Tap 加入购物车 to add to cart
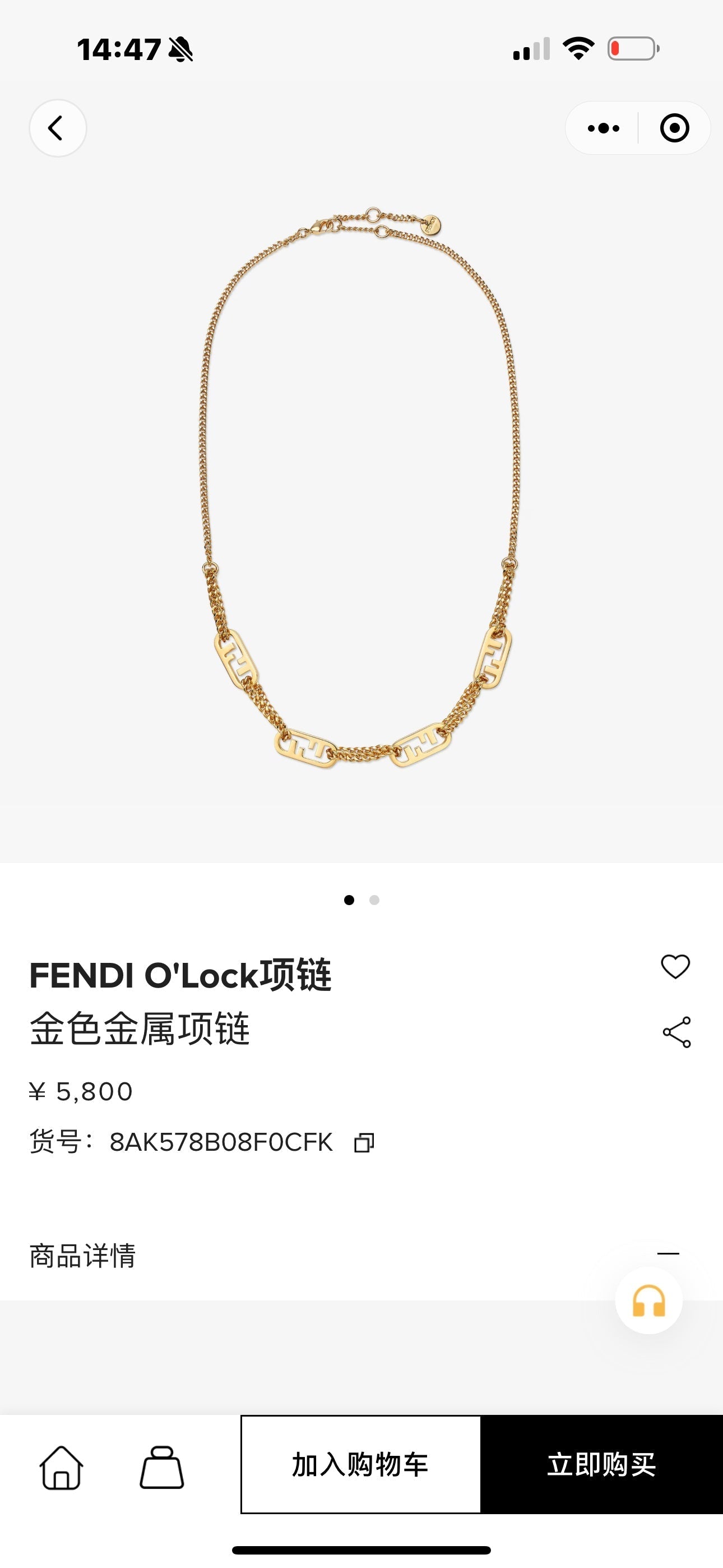 pos(360,1464)
